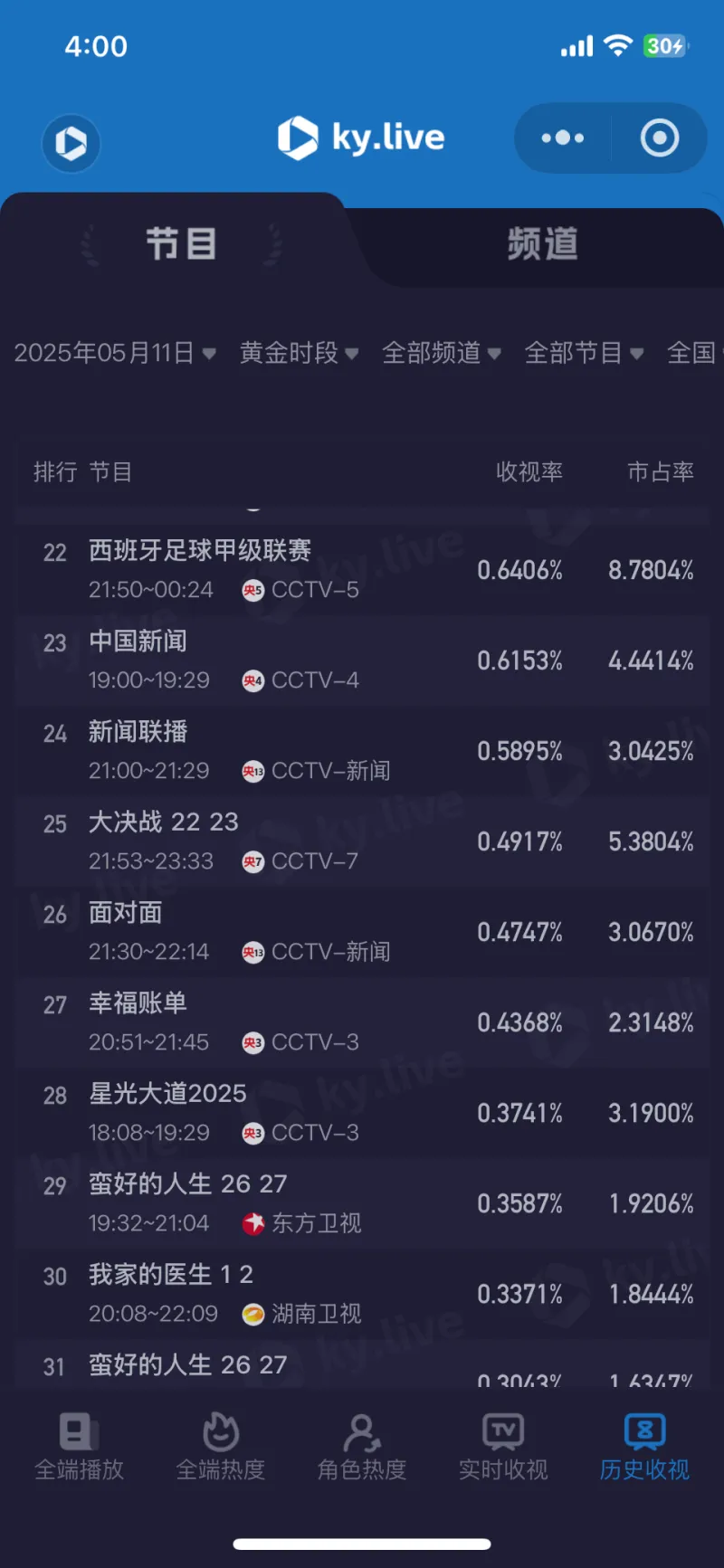Expand the 黄金时段 time slot dropdown
The image size is (724, 1568).
[299, 353]
